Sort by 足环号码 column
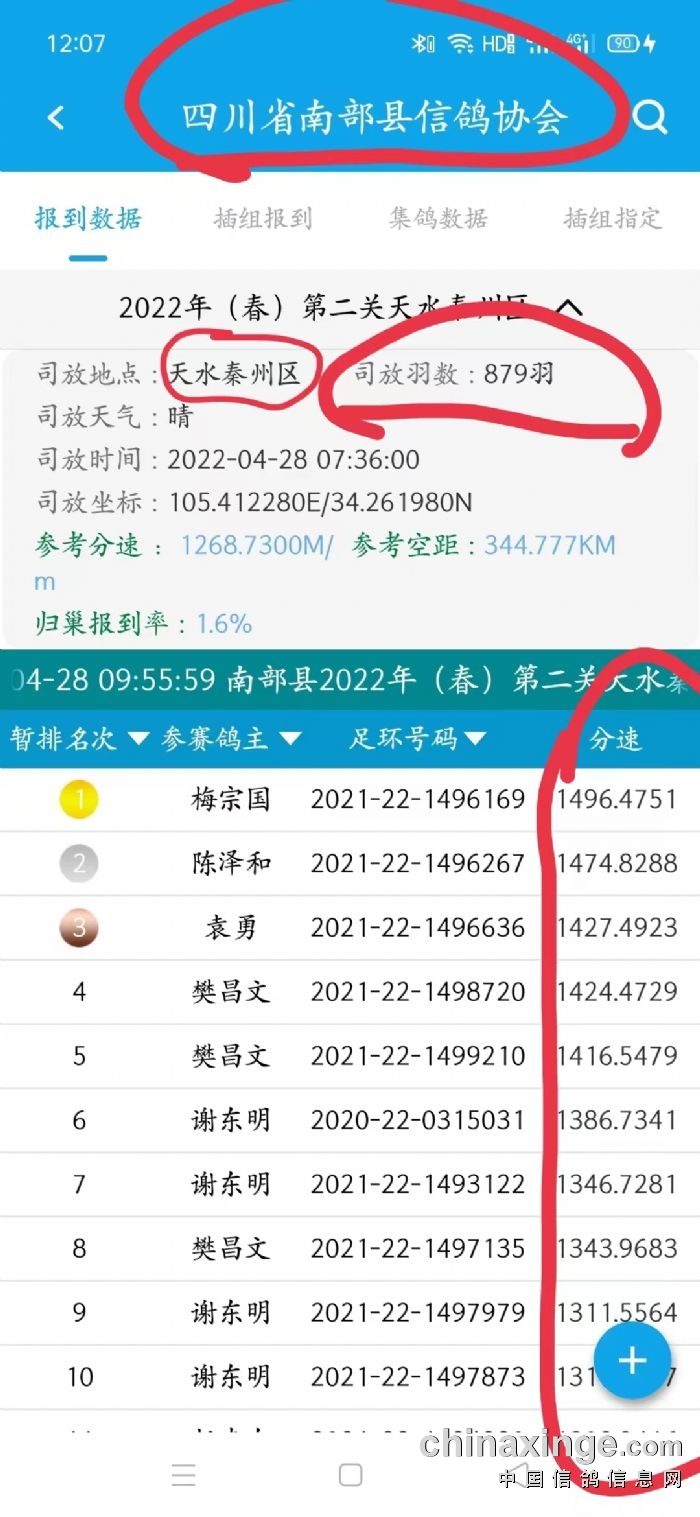The height and width of the screenshot is (1517, 700). click(418, 739)
